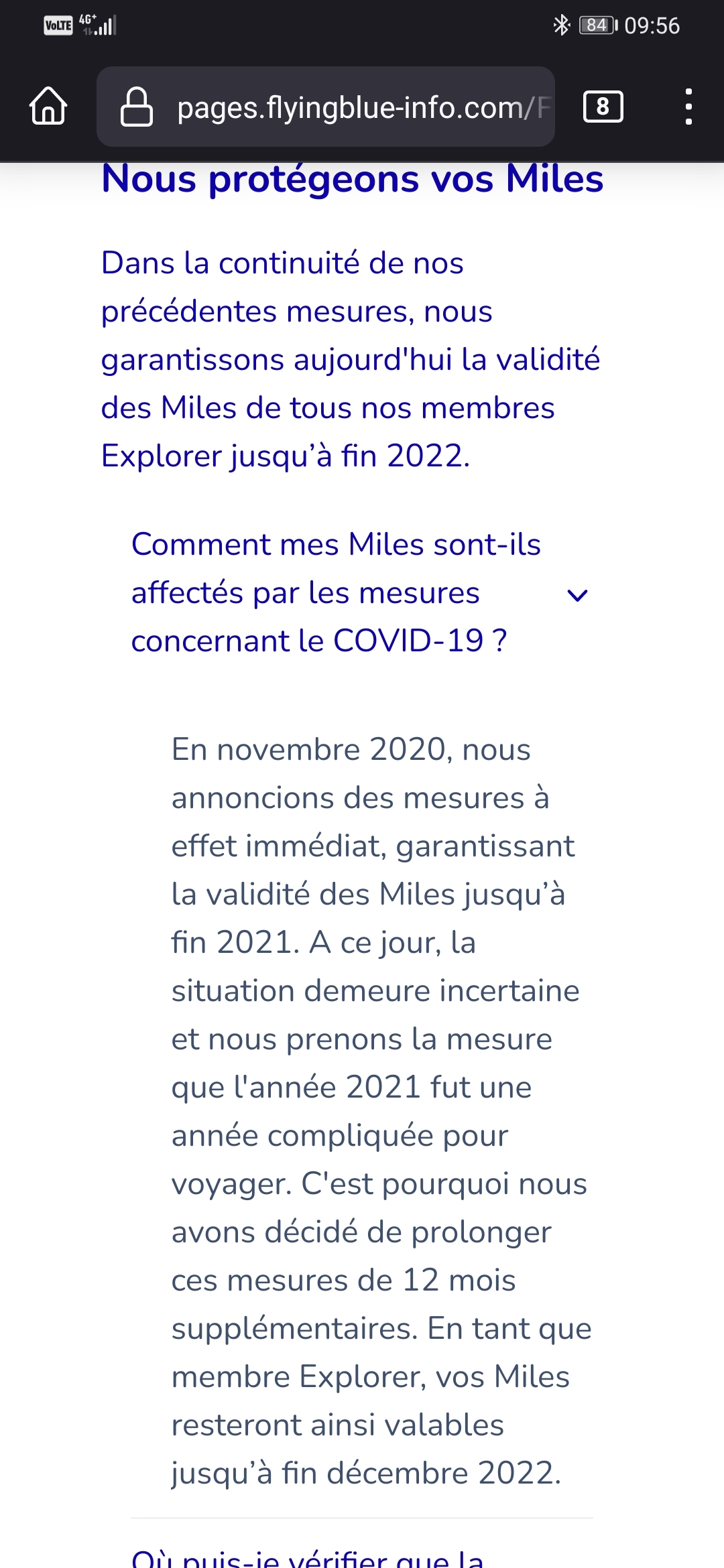Tap the flyingblue-info.com address bar
724x1568 pixels.
tap(349, 107)
